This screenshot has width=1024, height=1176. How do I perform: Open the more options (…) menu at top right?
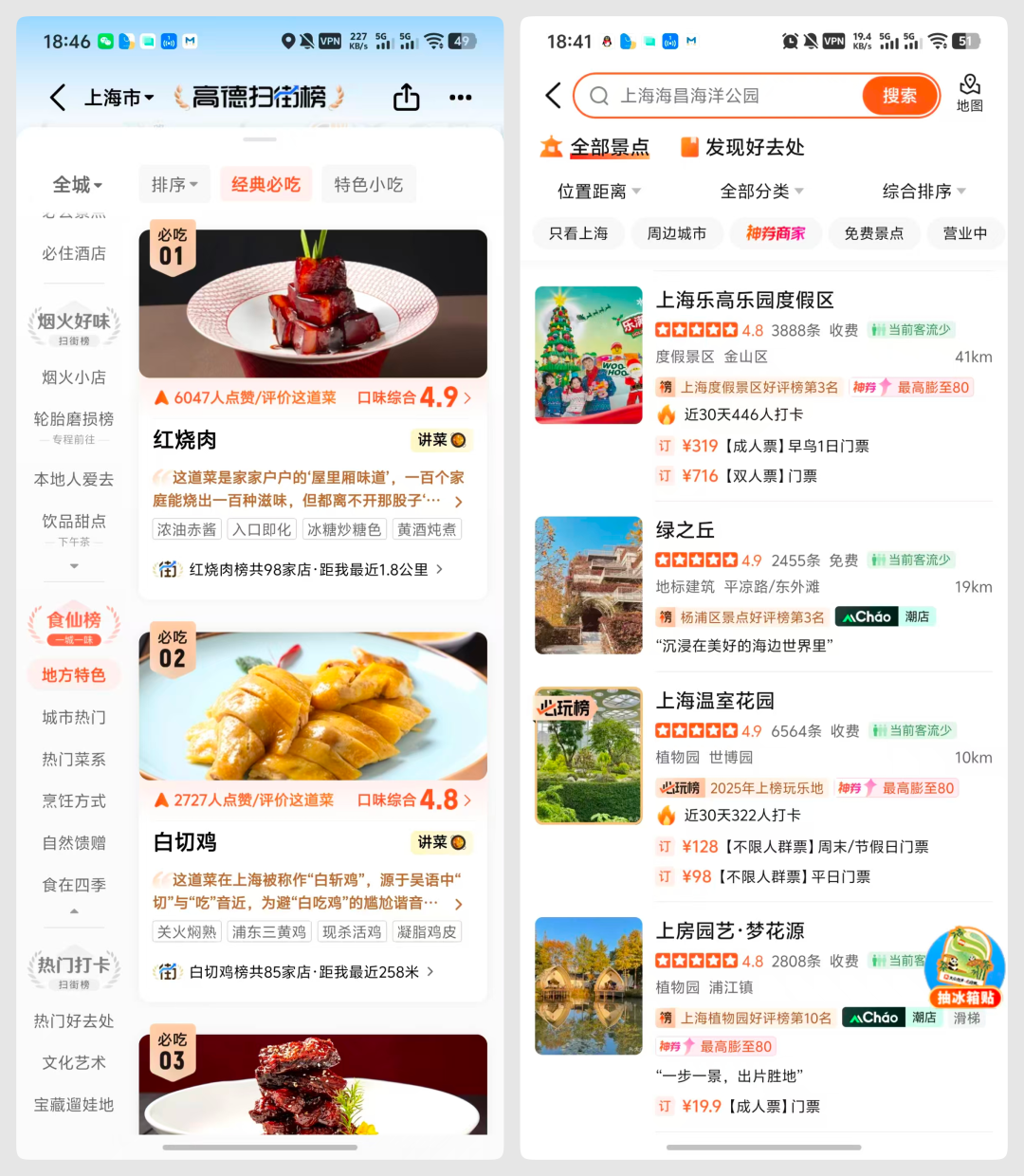pyautogui.click(x=461, y=98)
